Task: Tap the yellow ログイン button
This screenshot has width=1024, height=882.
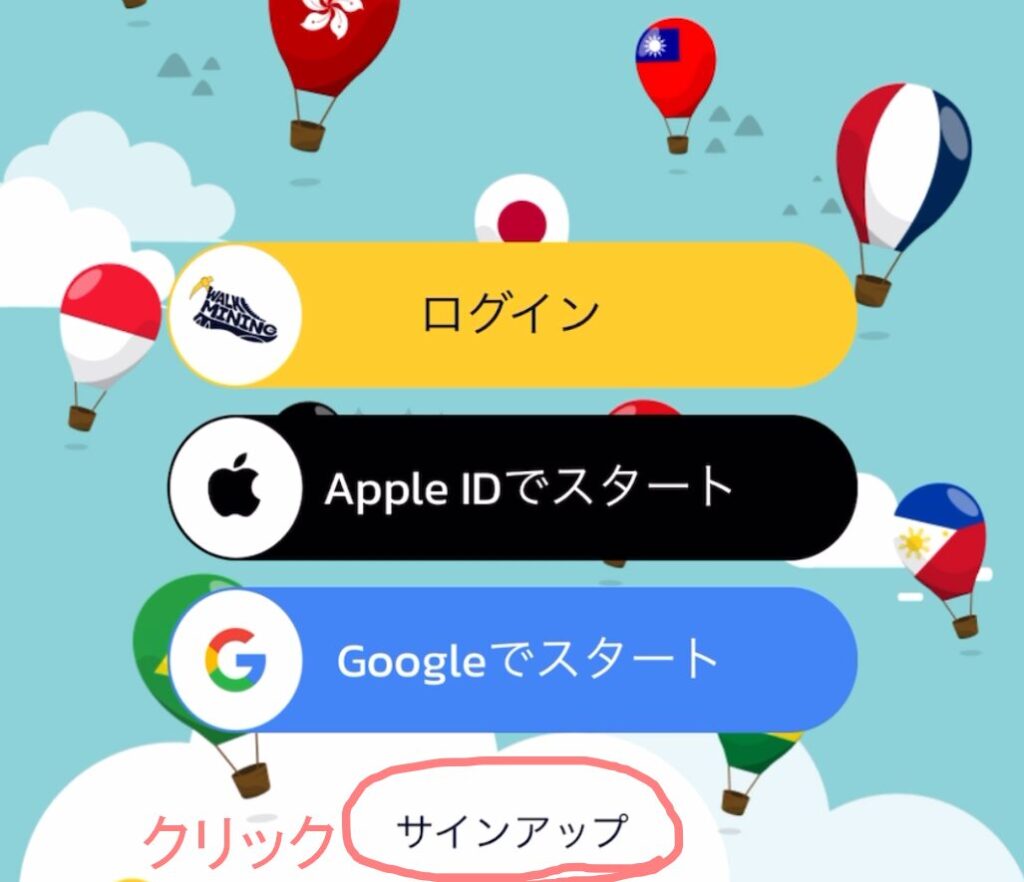Action: tap(512, 314)
